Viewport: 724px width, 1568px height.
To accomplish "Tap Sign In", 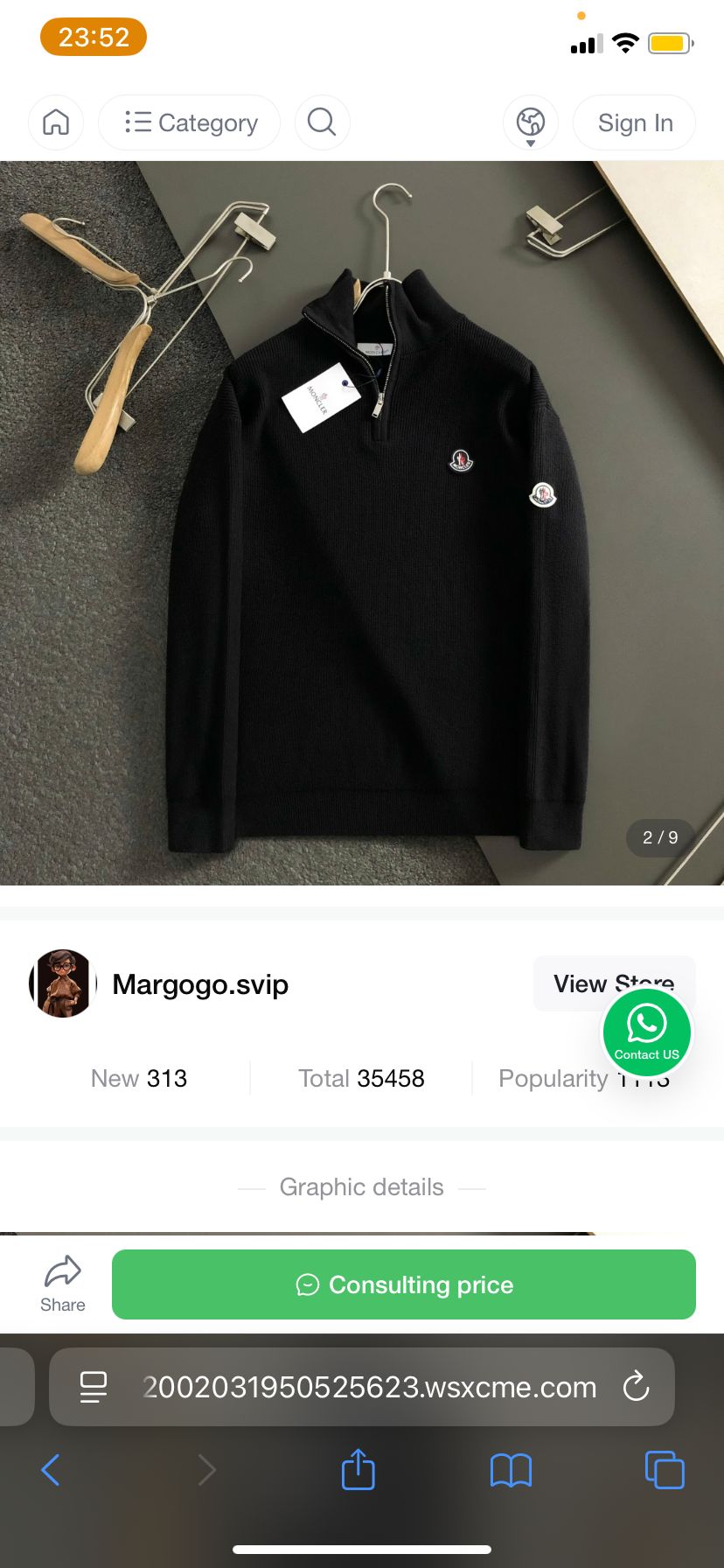I will (x=635, y=122).
